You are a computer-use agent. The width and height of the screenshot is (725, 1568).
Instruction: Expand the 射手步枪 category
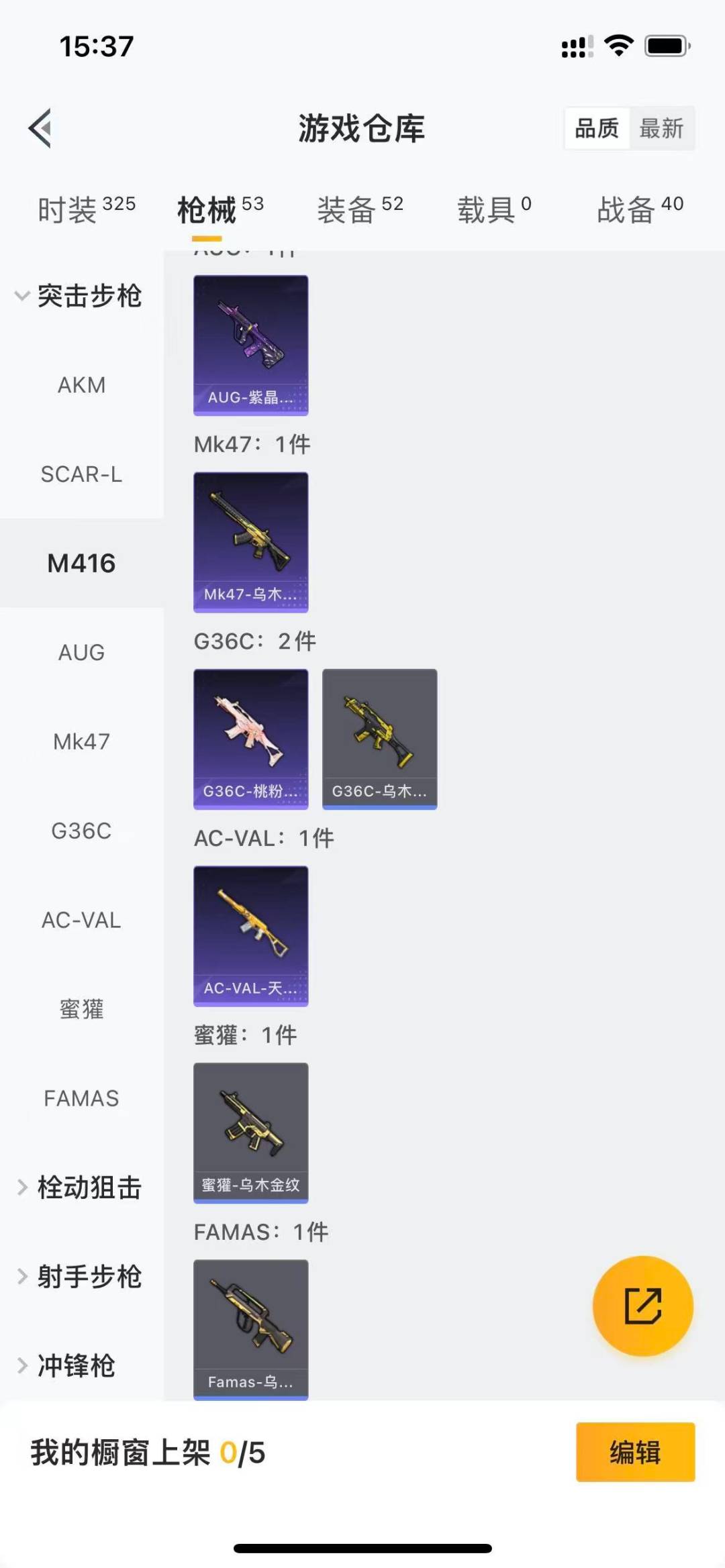[x=81, y=1277]
